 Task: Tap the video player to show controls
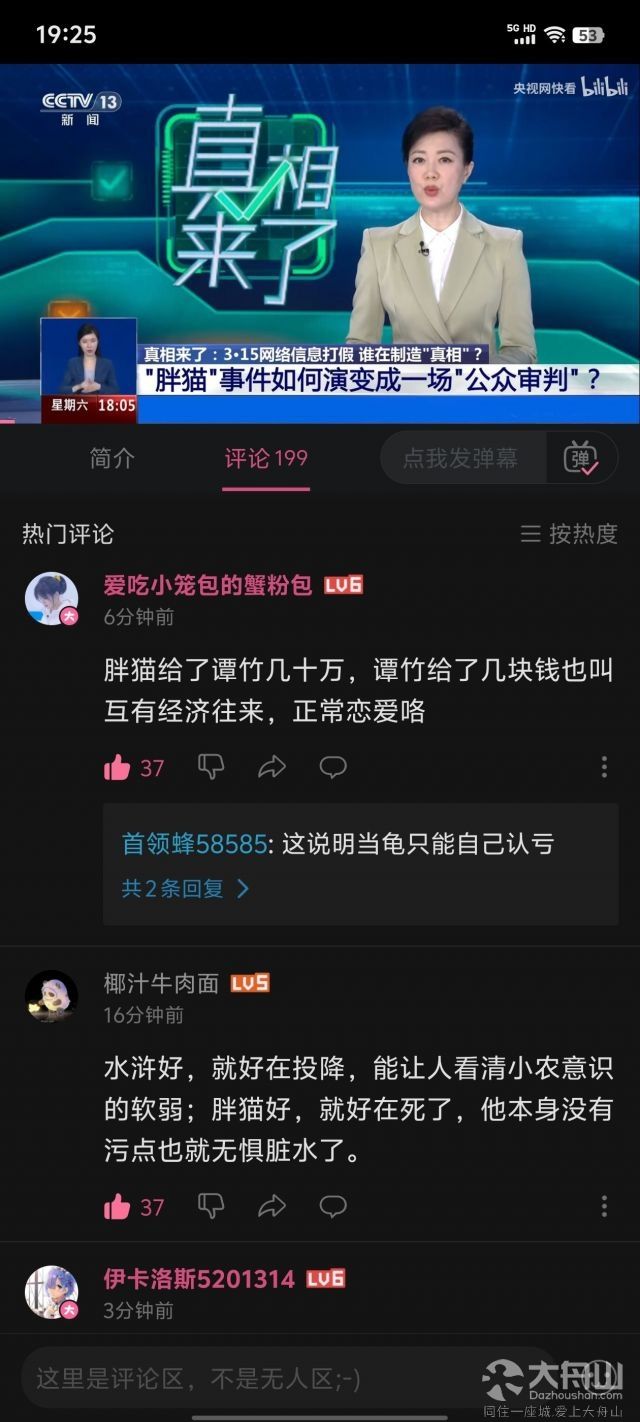320,244
